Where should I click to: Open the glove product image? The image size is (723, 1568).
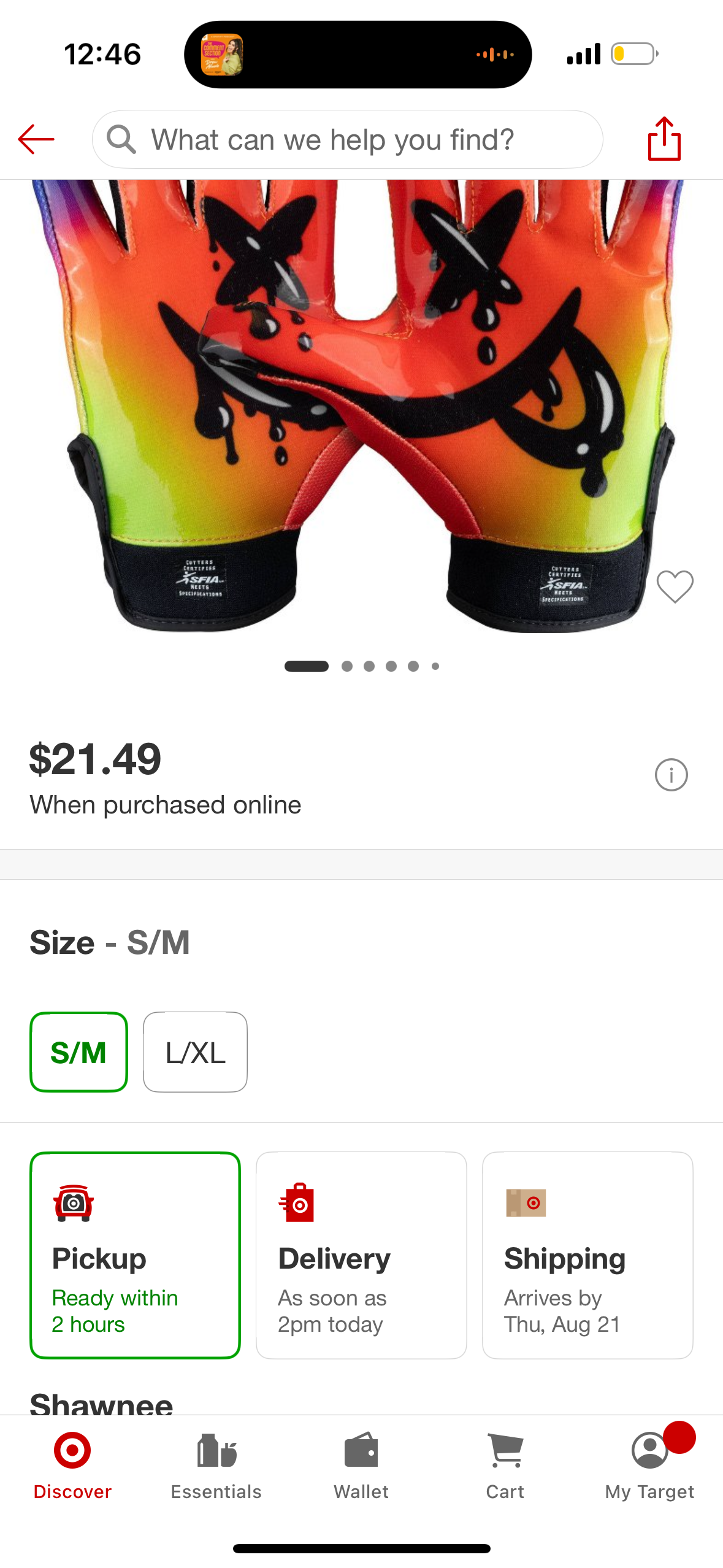(x=361, y=405)
